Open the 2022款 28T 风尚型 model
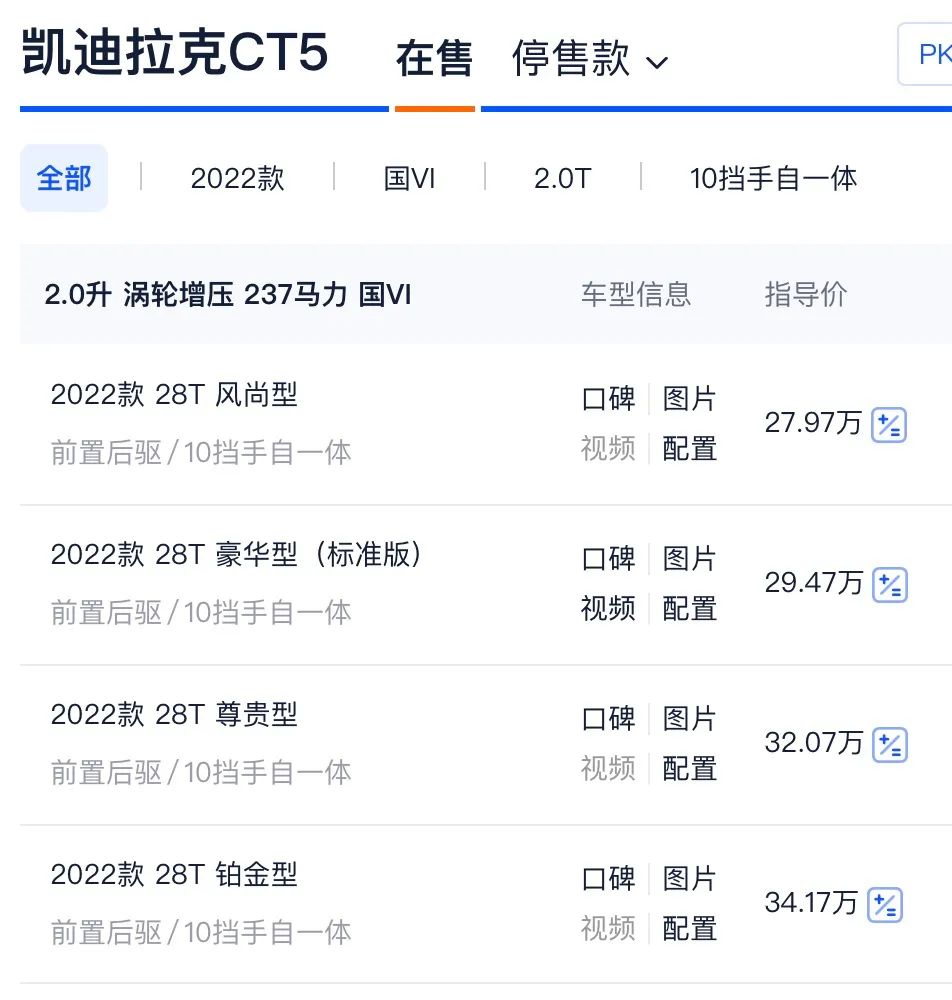The height and width of the screenshot is (1000, 952). 174,395
